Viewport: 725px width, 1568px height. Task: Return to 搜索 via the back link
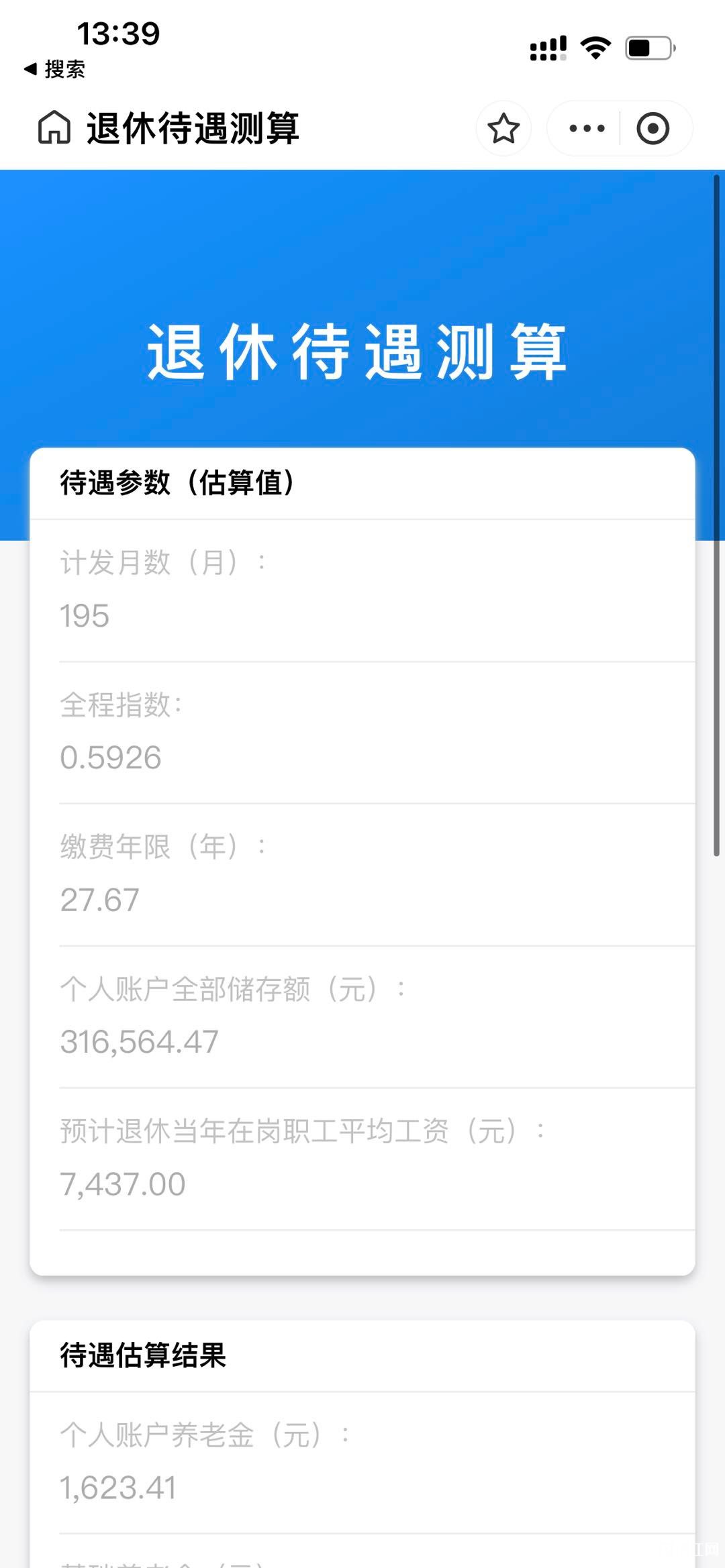tap(54, 69)
